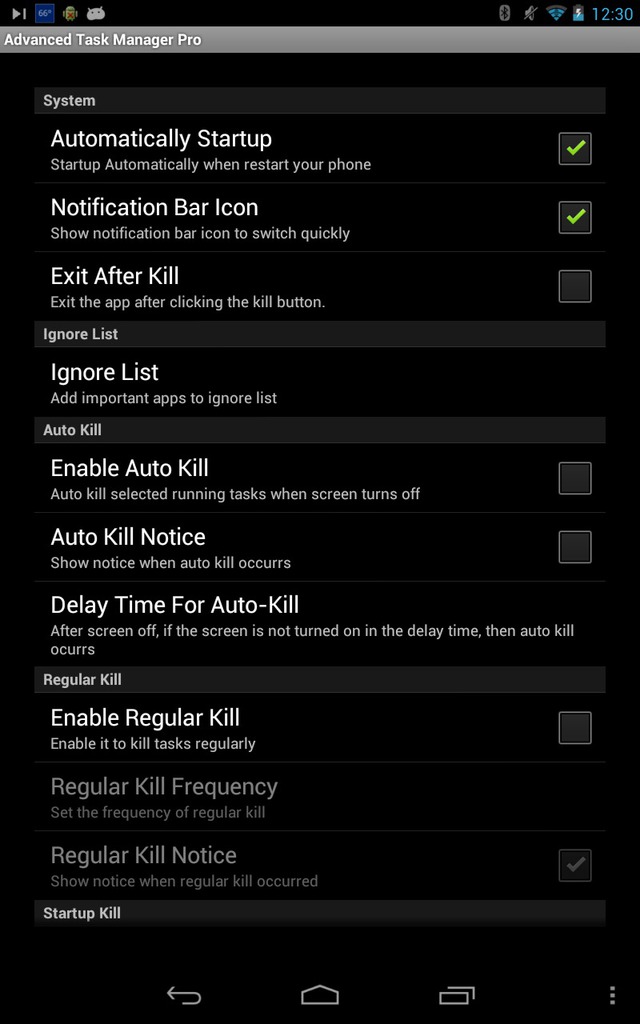
Task: Check the Enable Auto Kill box
Action: 575,478
